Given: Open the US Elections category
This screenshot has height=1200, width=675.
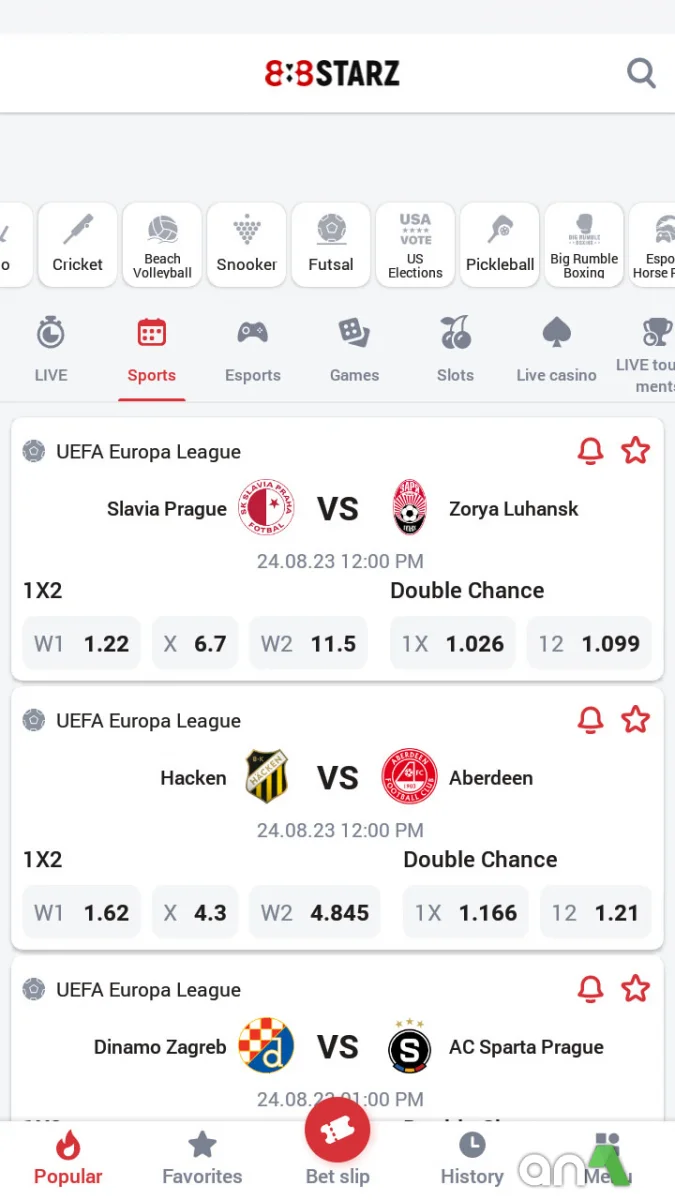Looking at the screenshot, I should (x=415, y=244).
